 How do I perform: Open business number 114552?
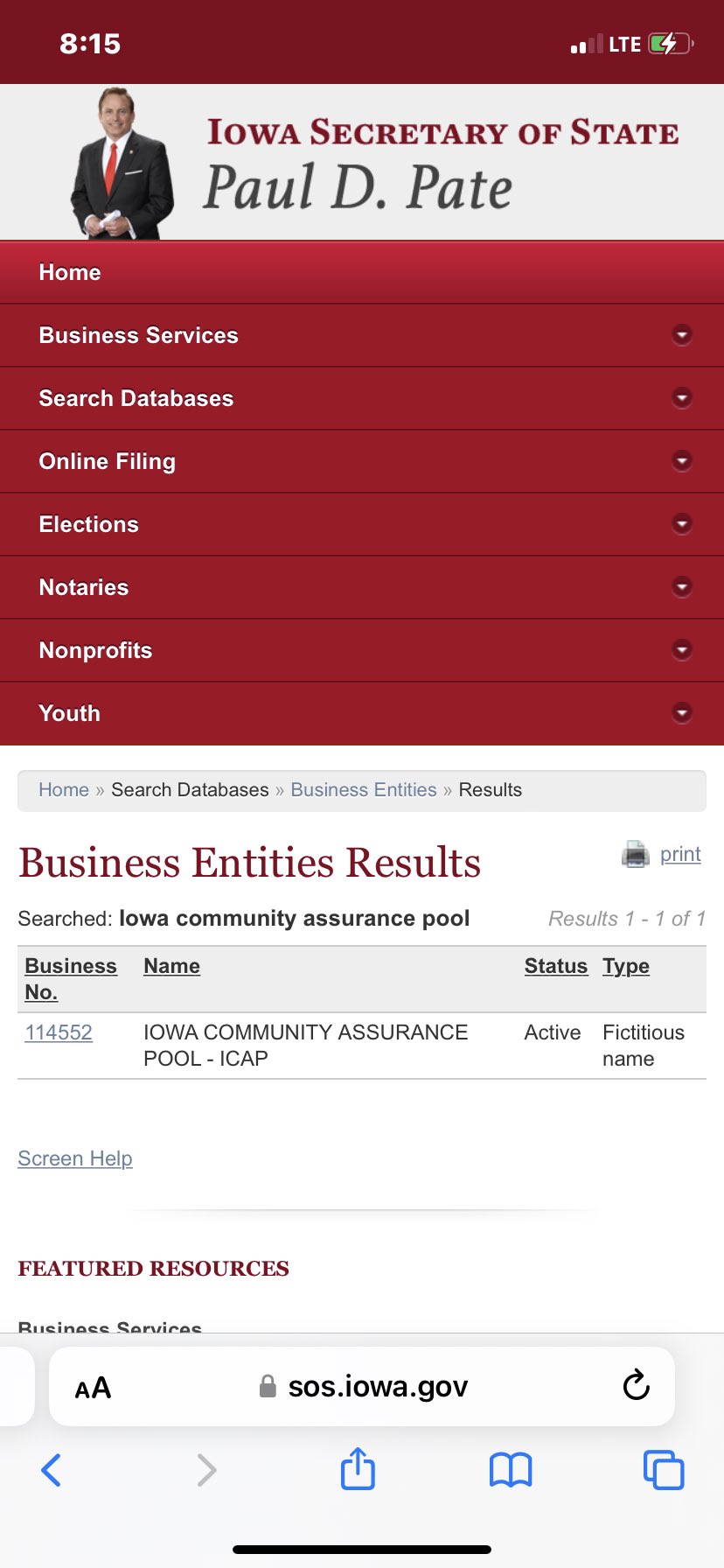tap(59, 1032)
